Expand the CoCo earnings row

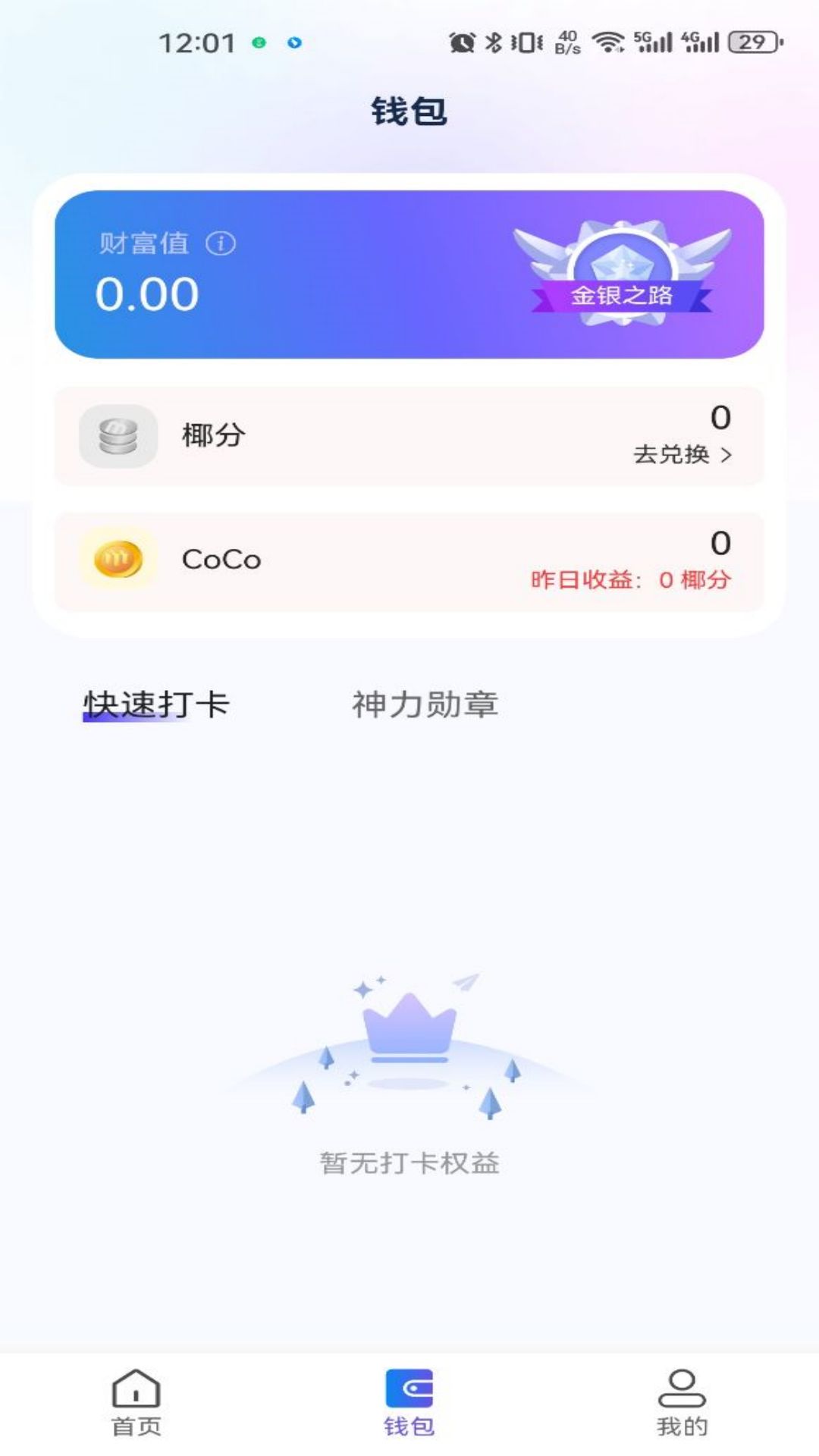click(x=409, y=560)
